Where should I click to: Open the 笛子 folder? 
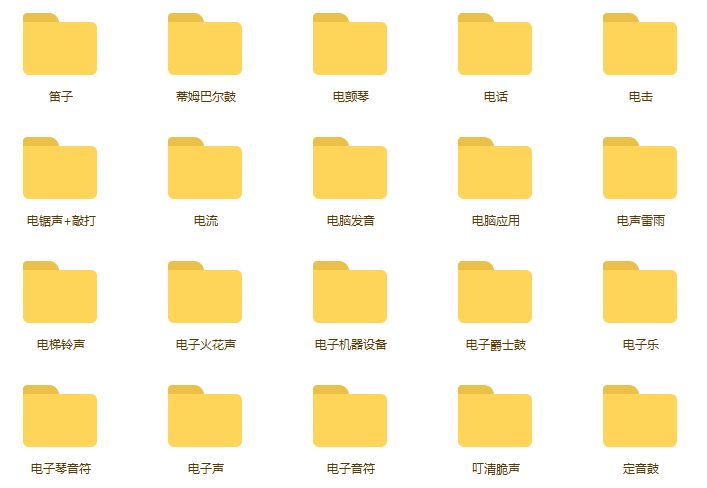(x=60, y=46)
